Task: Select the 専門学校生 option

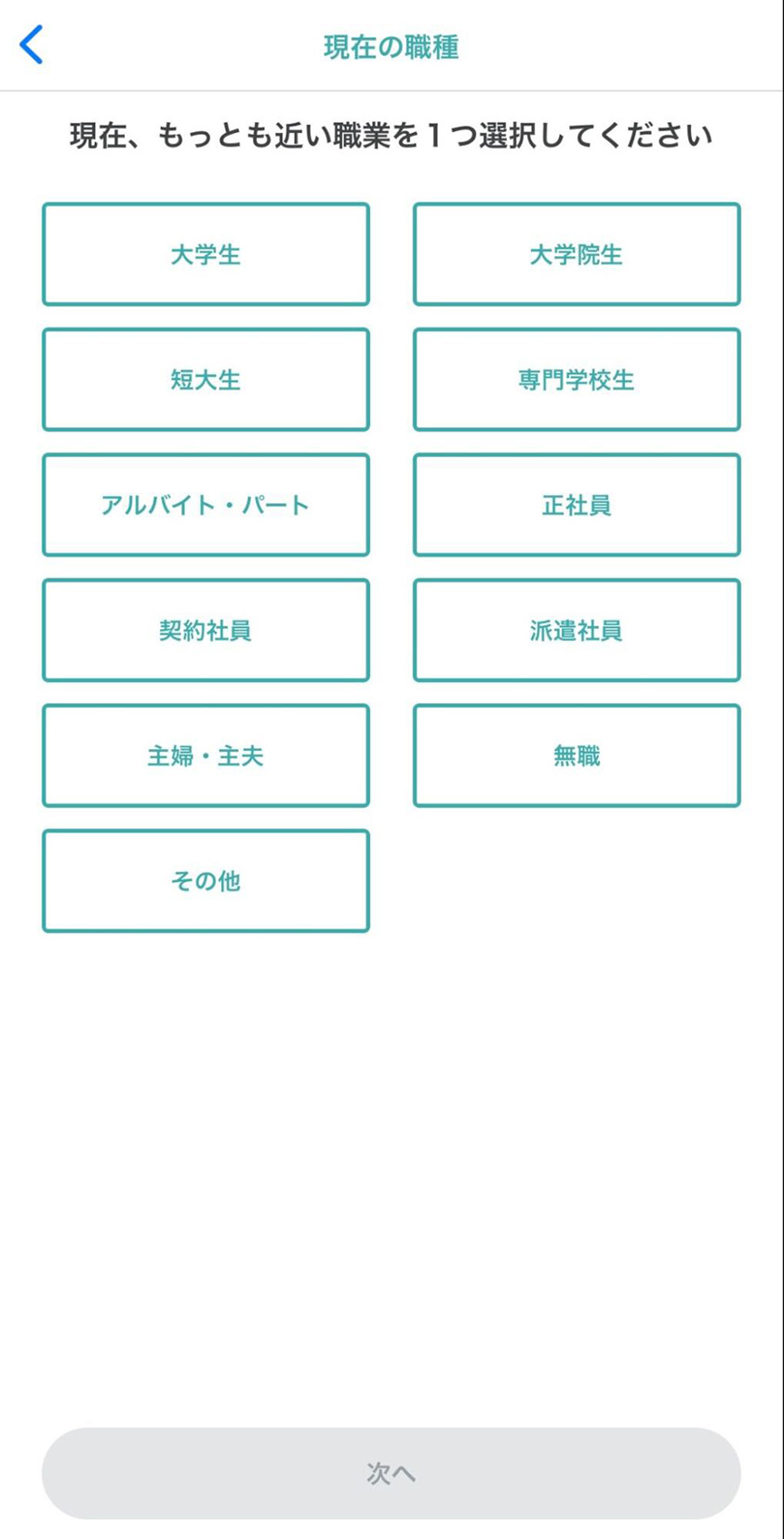Action: coord(577,380)
